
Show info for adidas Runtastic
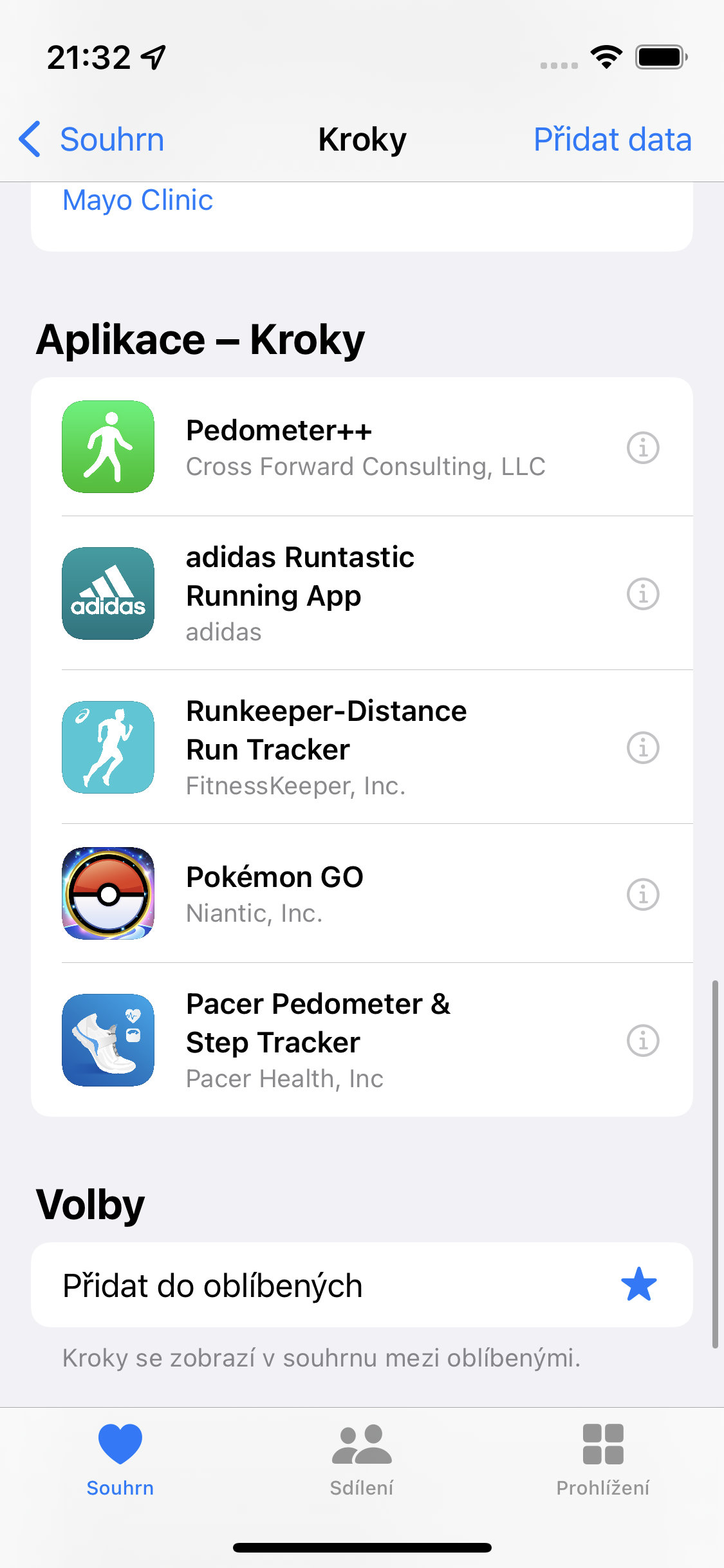[643, 593]
